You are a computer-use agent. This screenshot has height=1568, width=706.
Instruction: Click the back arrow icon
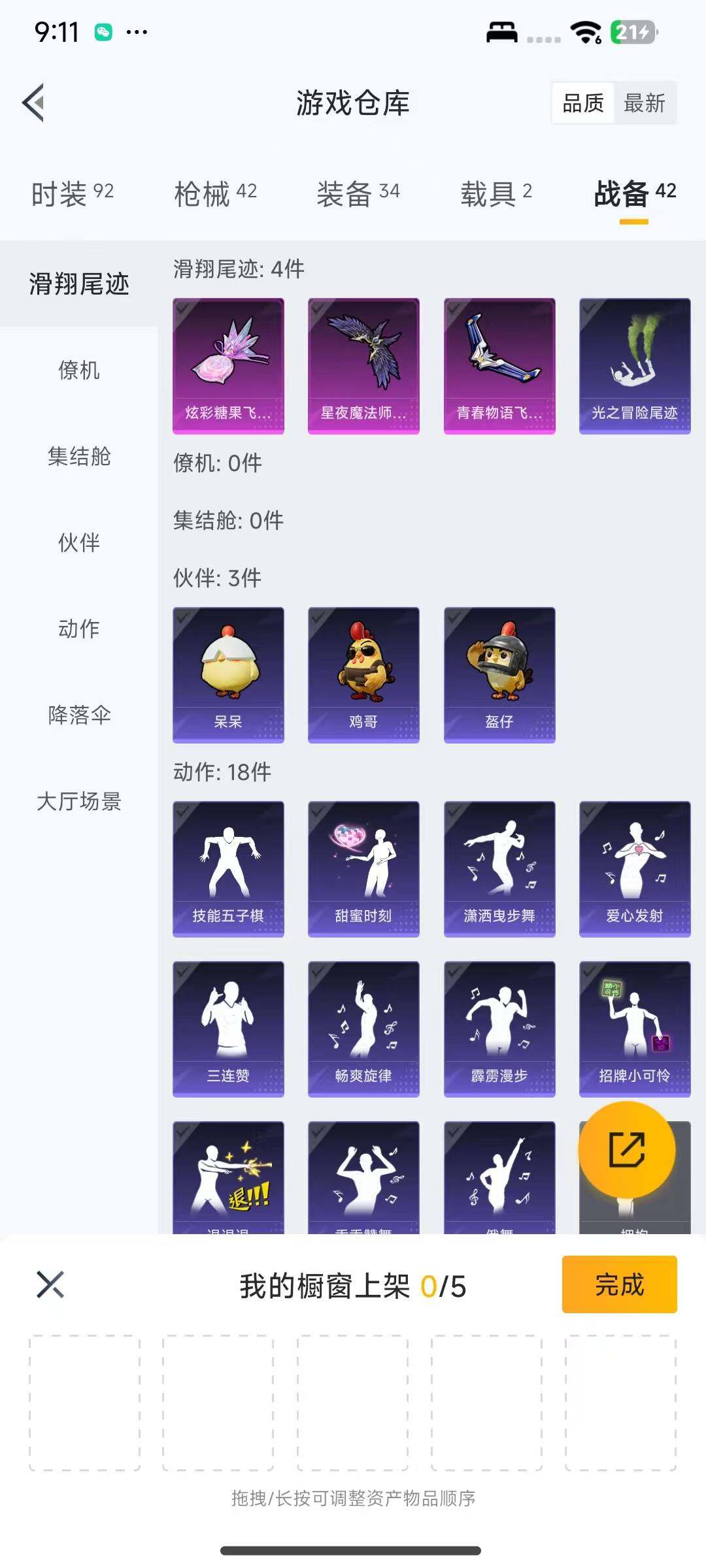click(x=34, y=103)
